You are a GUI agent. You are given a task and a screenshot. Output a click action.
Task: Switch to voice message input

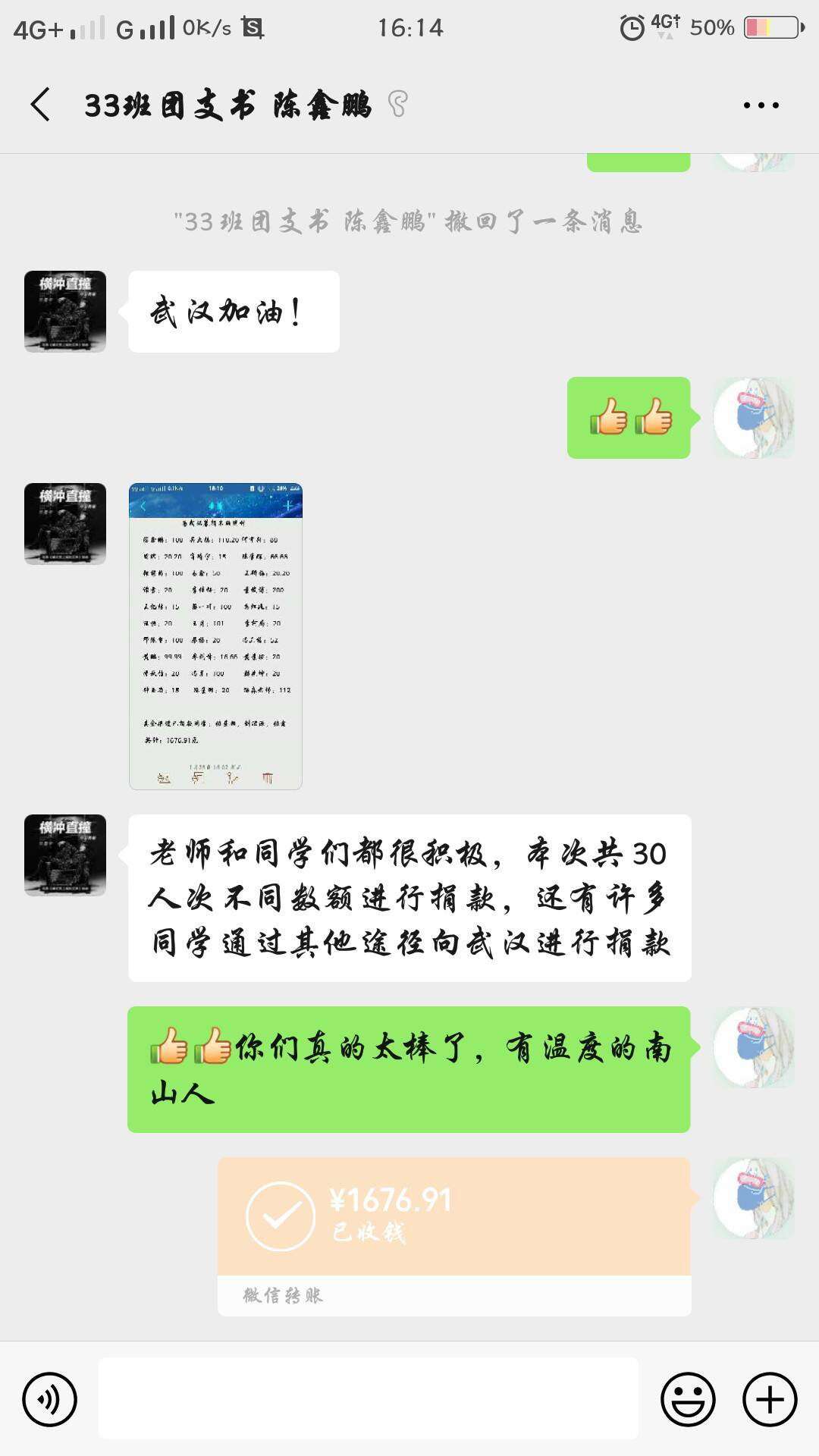(49, 1398)
